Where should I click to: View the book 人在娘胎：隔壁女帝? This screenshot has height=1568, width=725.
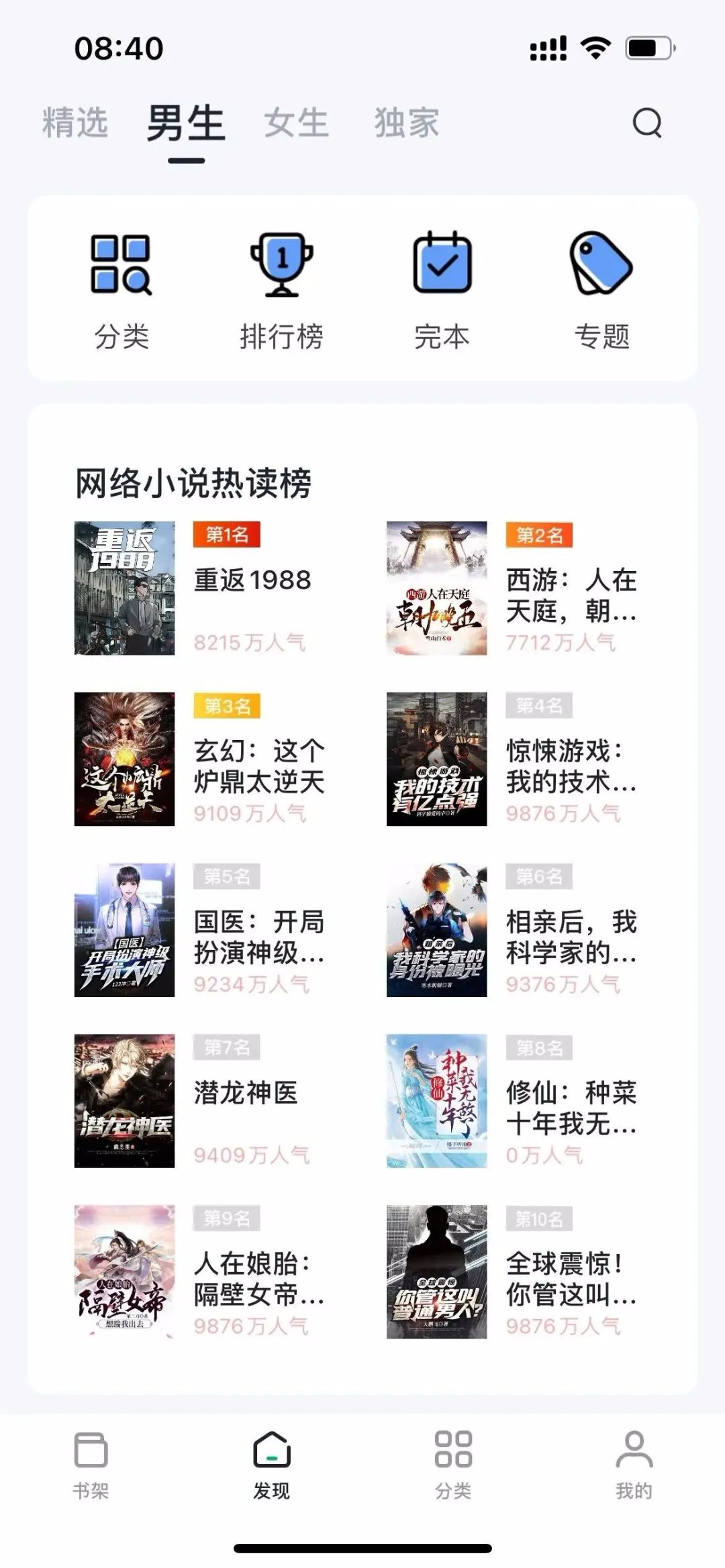click(259, 1279)
